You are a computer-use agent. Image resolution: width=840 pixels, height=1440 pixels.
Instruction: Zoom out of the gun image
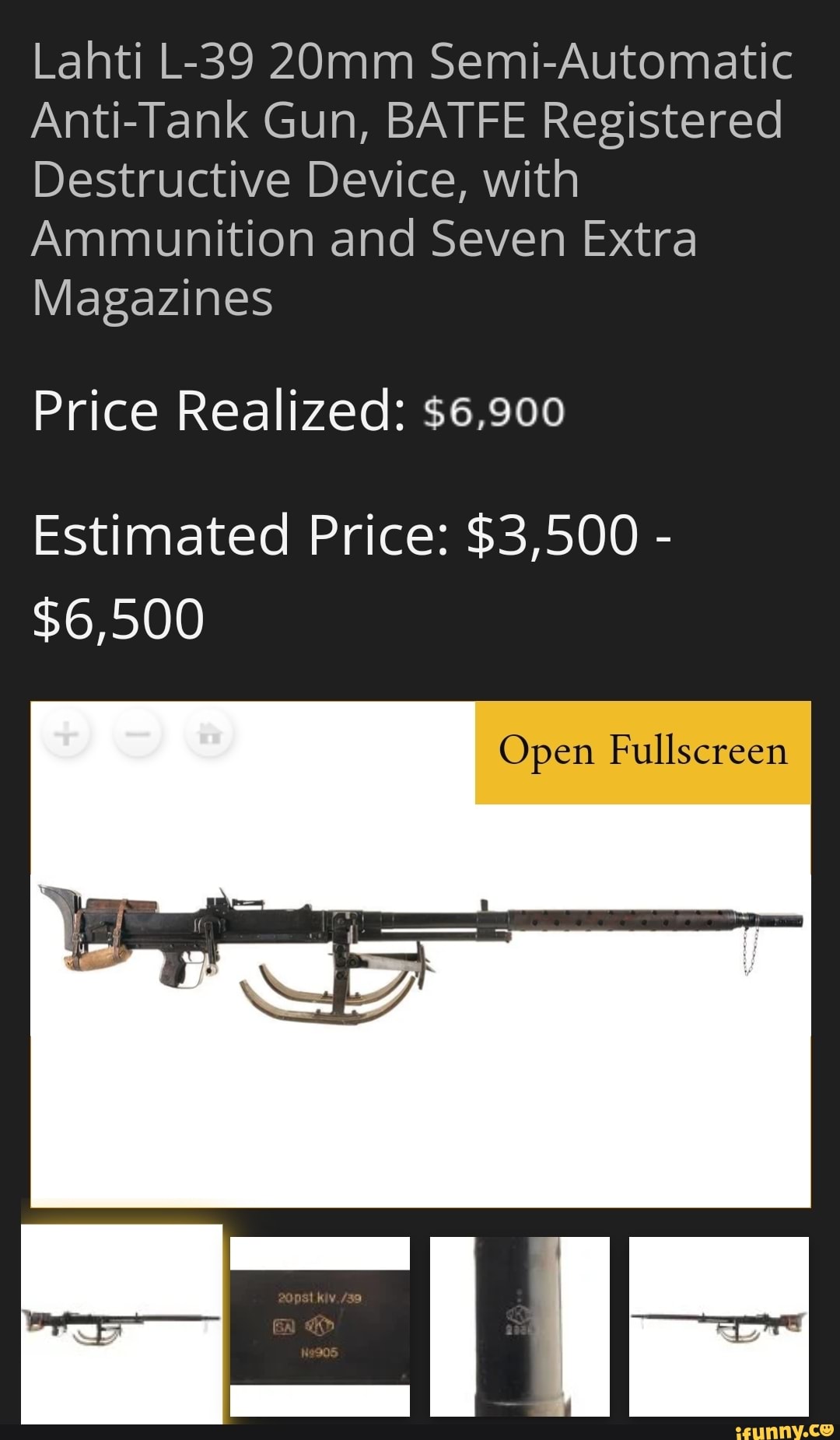click(138, 734)
